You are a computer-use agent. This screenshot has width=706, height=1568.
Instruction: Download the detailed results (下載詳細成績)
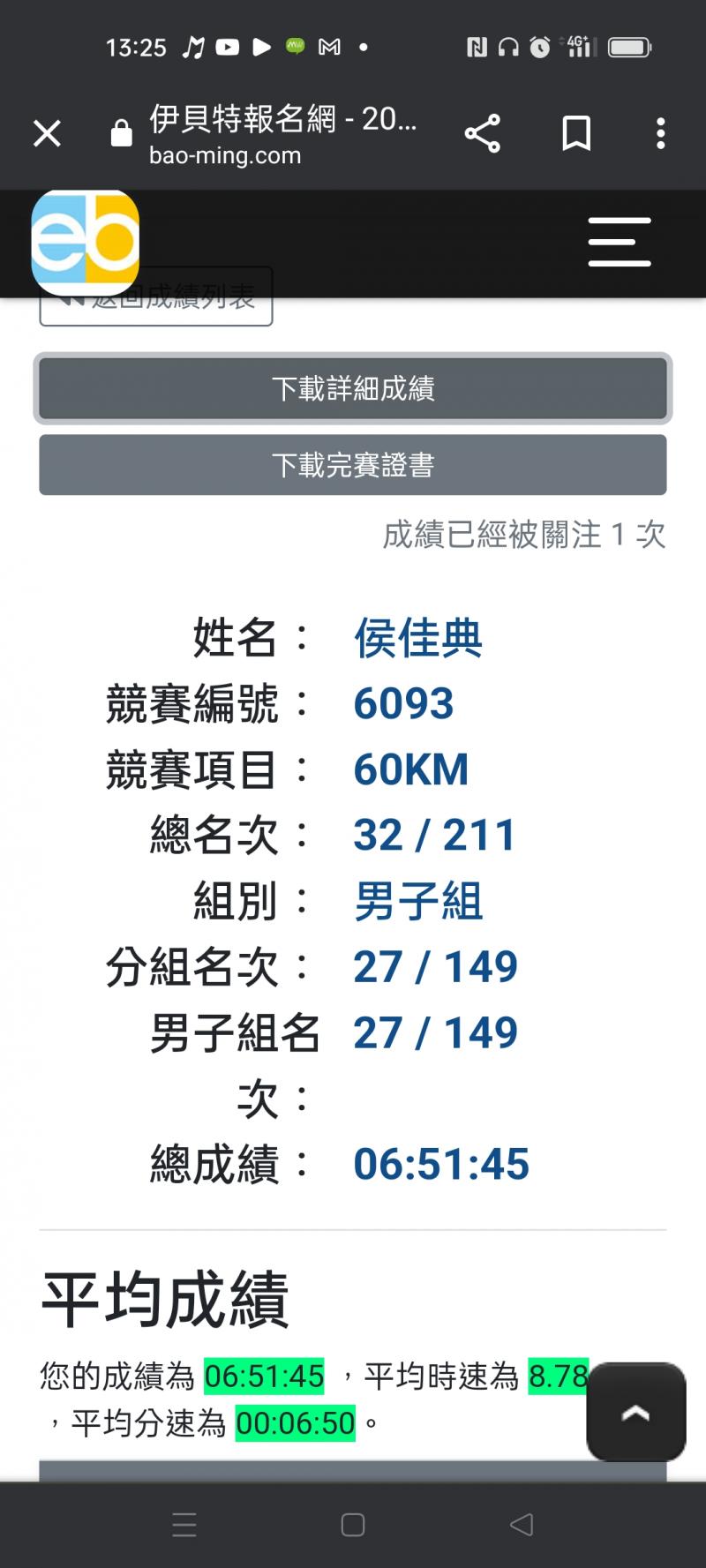coord(353,388)
